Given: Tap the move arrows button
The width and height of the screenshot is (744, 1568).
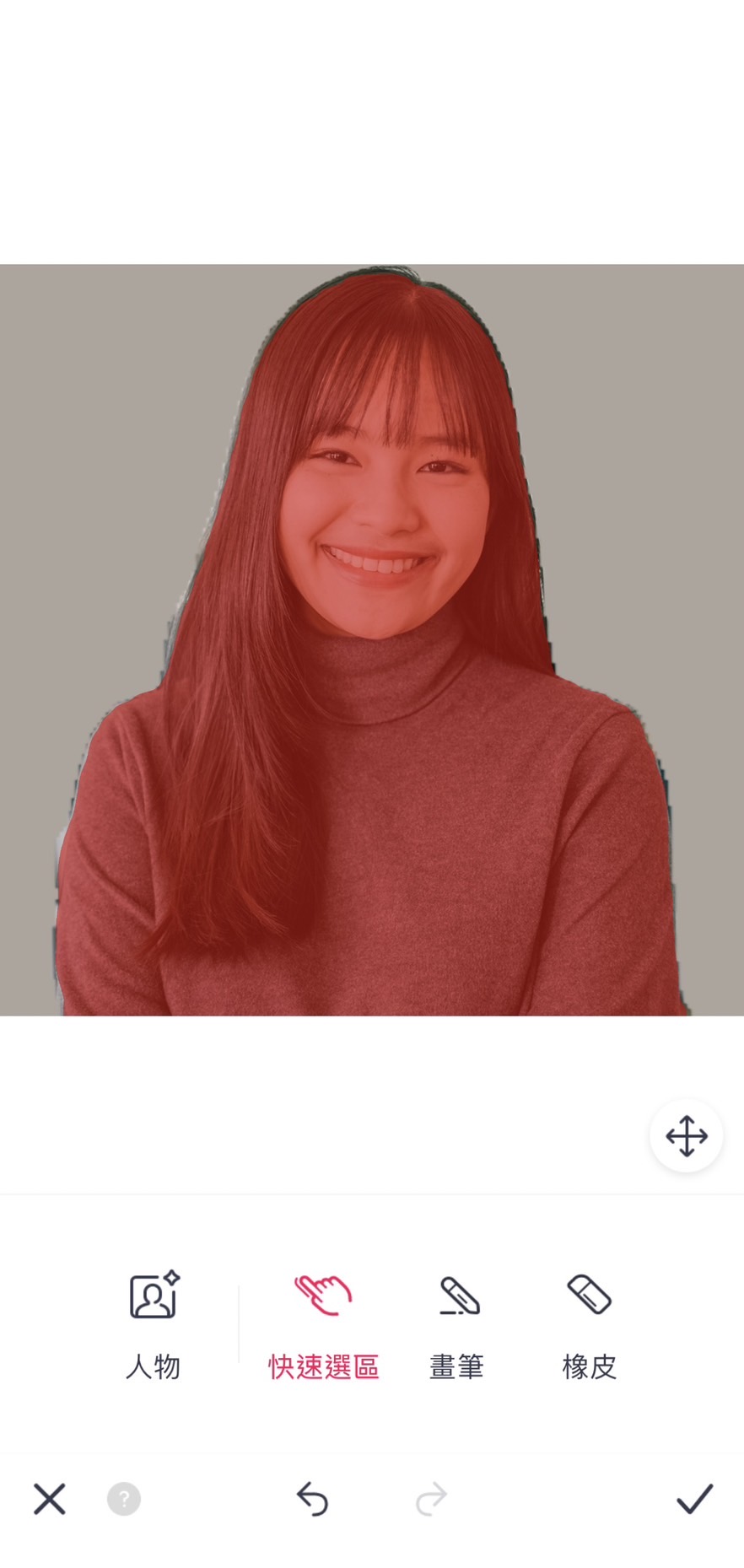Looking at the screenshot, I should coord(686,1136).
